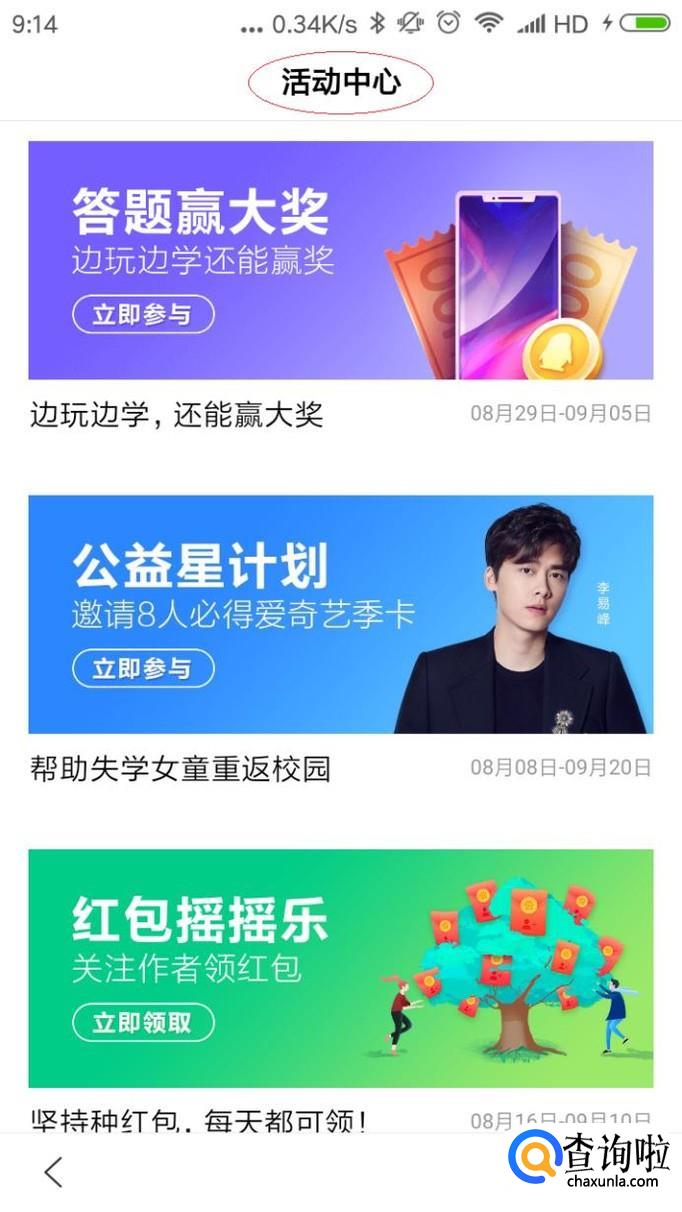Tap 立即参与 on the 公益星计划 banner

pos(143,669)
